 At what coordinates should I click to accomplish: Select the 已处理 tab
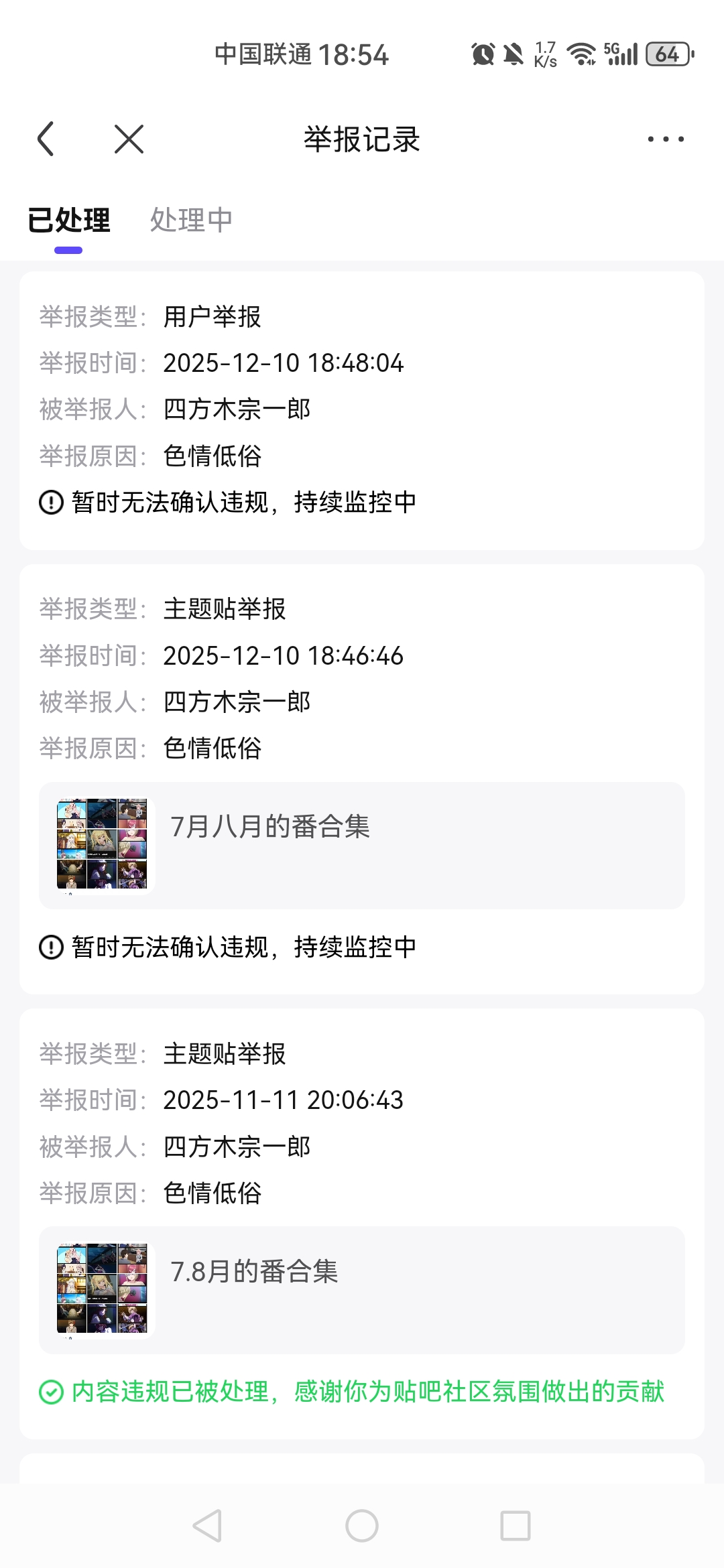(x=68, y=220)
